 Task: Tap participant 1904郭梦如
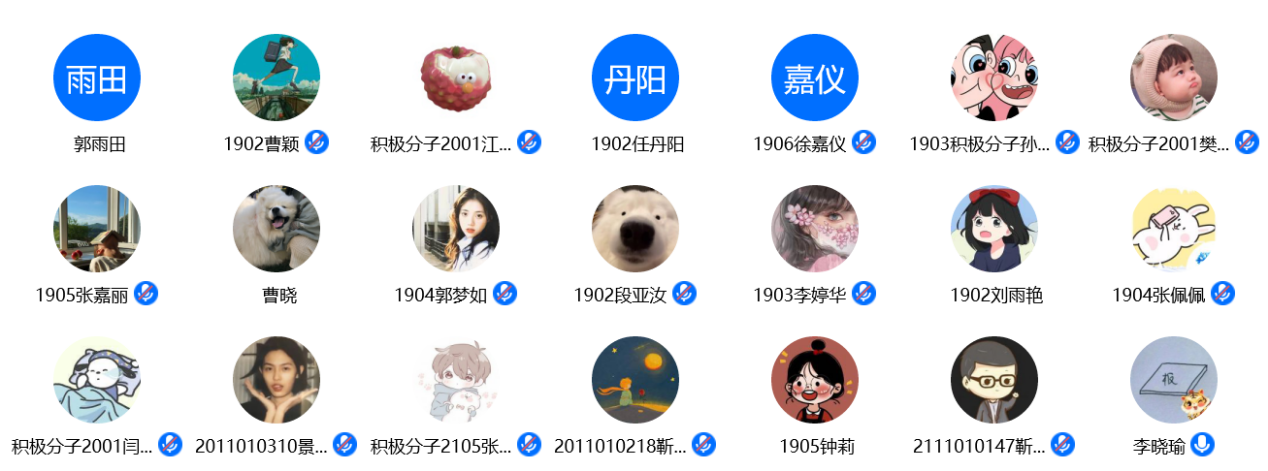(x=456, y=229)
